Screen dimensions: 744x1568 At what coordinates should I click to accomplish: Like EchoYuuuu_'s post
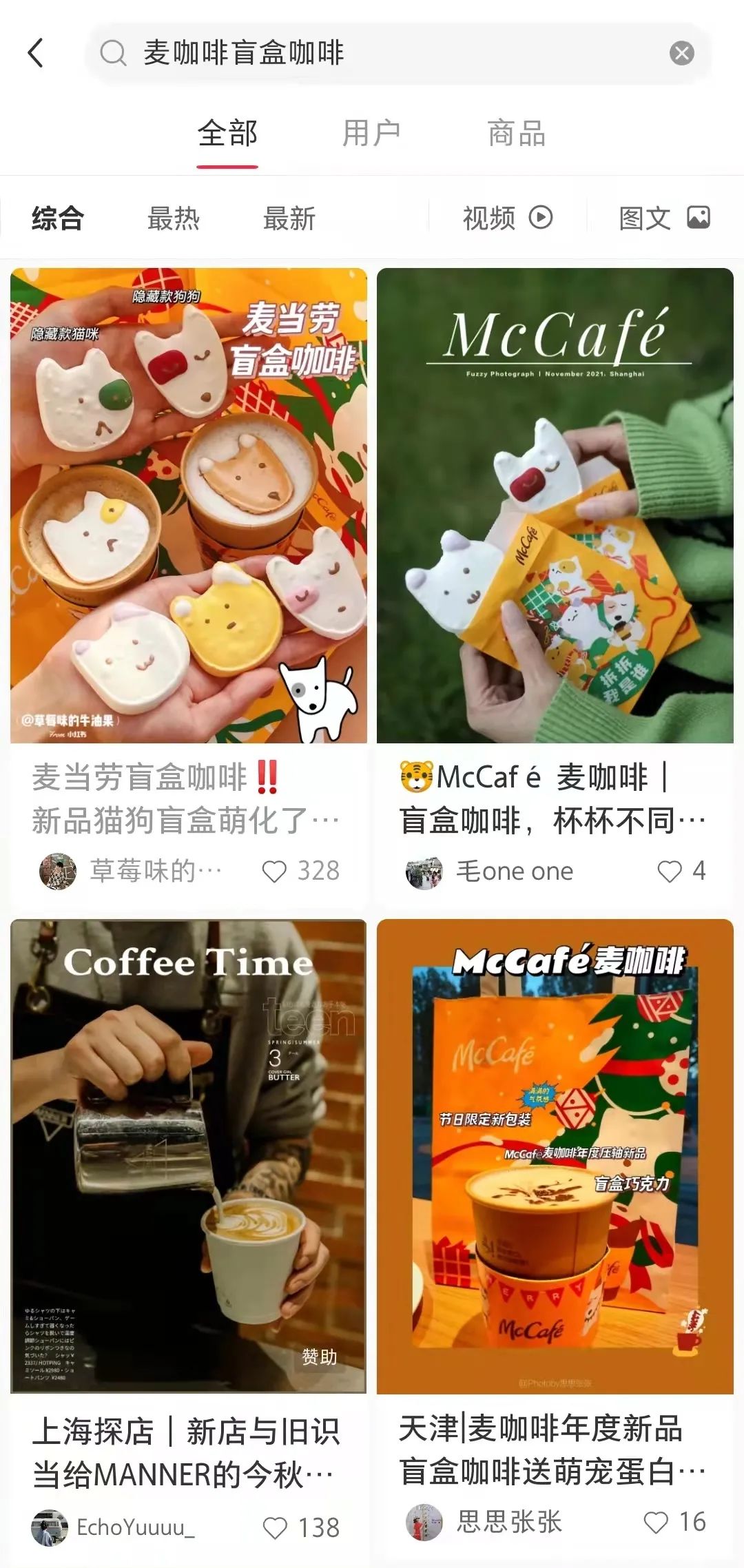pyautogui.click(x=275, y=1528)
